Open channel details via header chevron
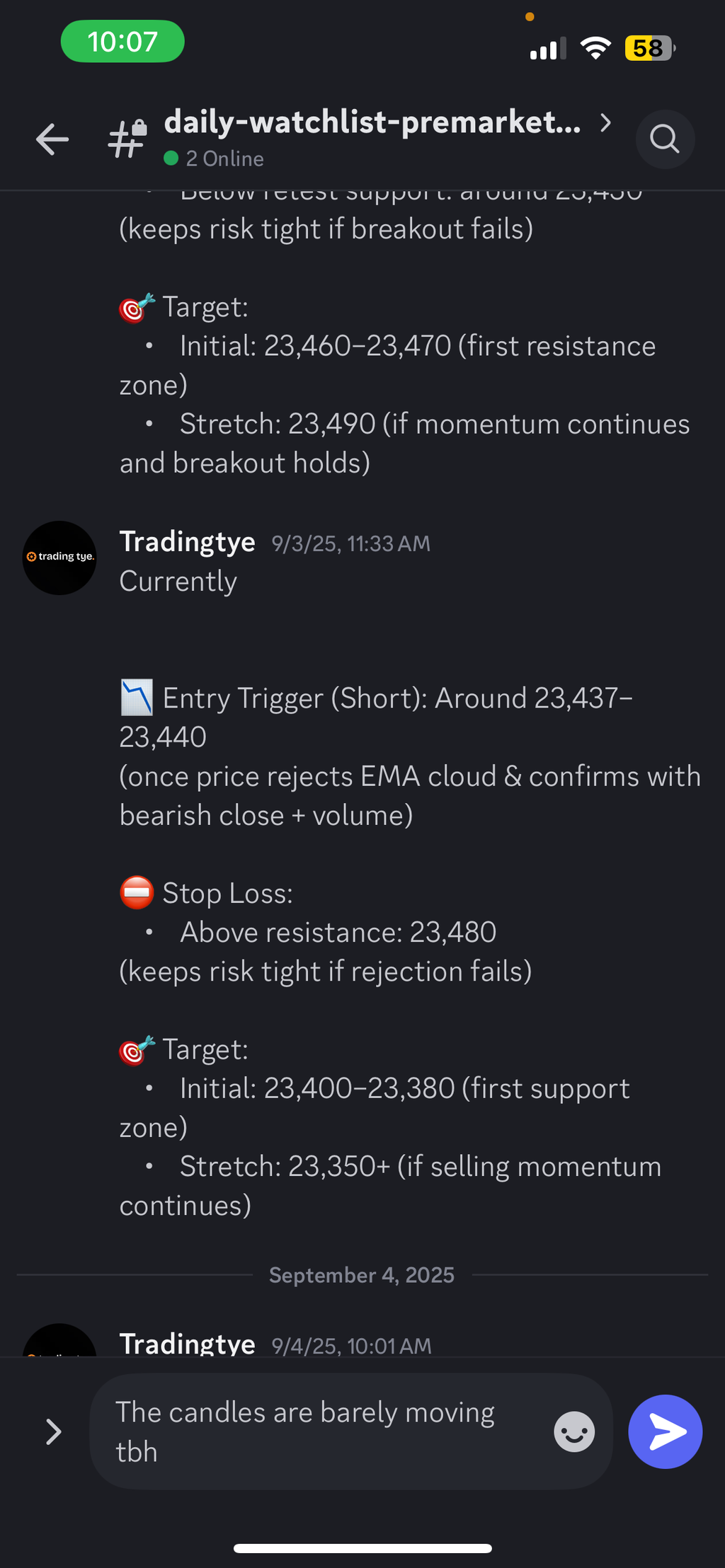725x1568 pixels. [x=605, y=124]
